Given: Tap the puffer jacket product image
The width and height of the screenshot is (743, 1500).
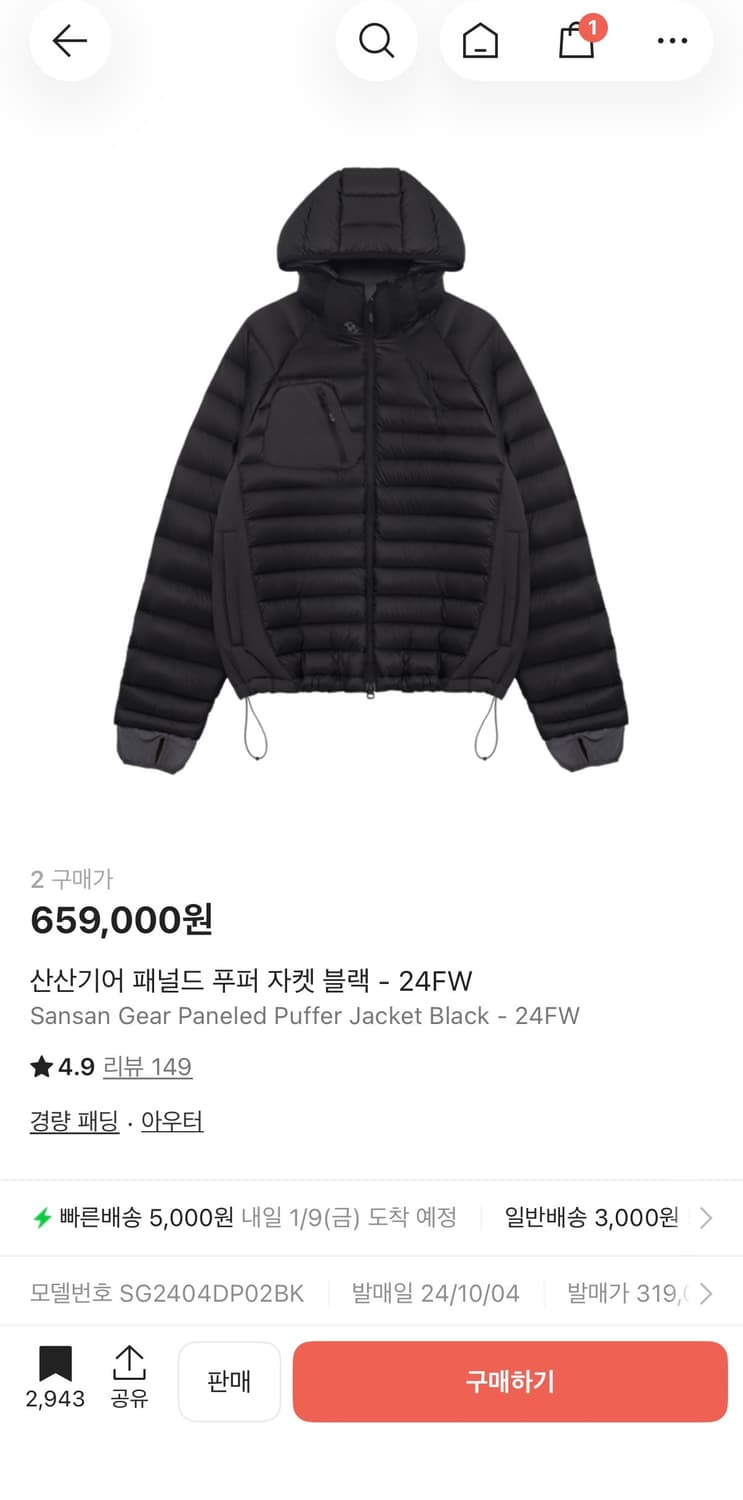Looking at the screenshot, I should point(371,470).
